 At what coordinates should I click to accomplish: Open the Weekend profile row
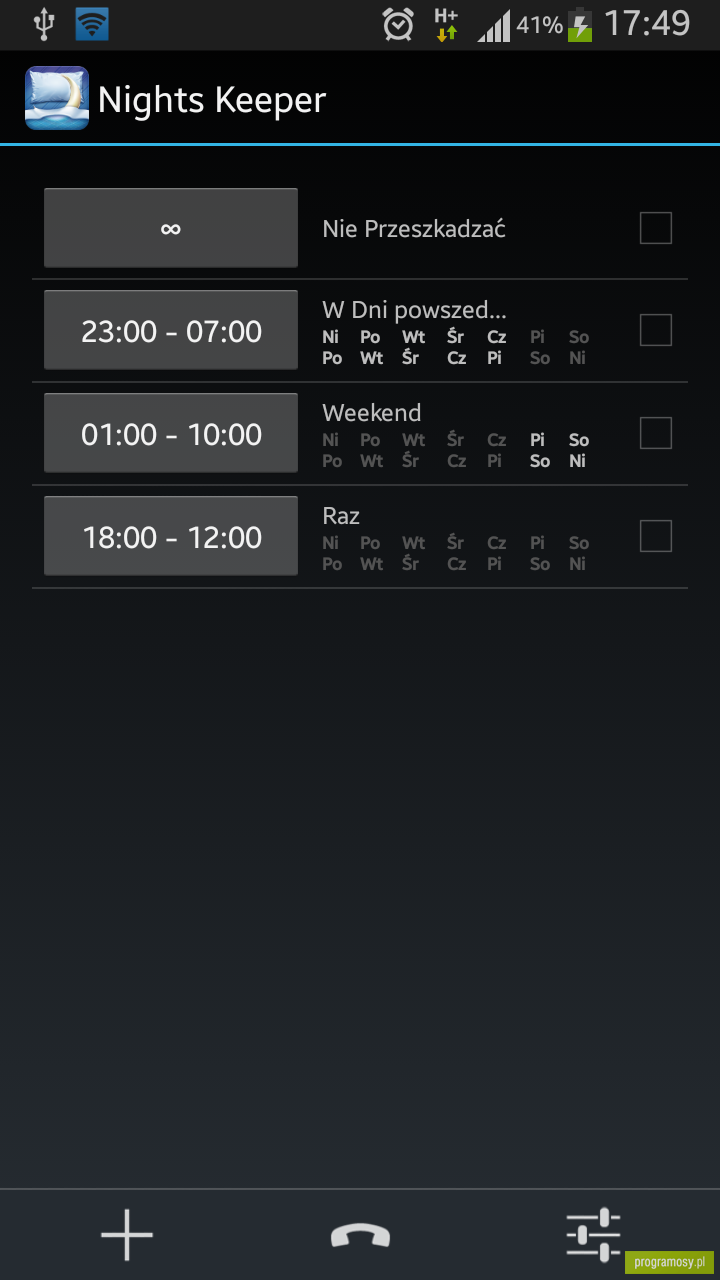pos(360,434)
